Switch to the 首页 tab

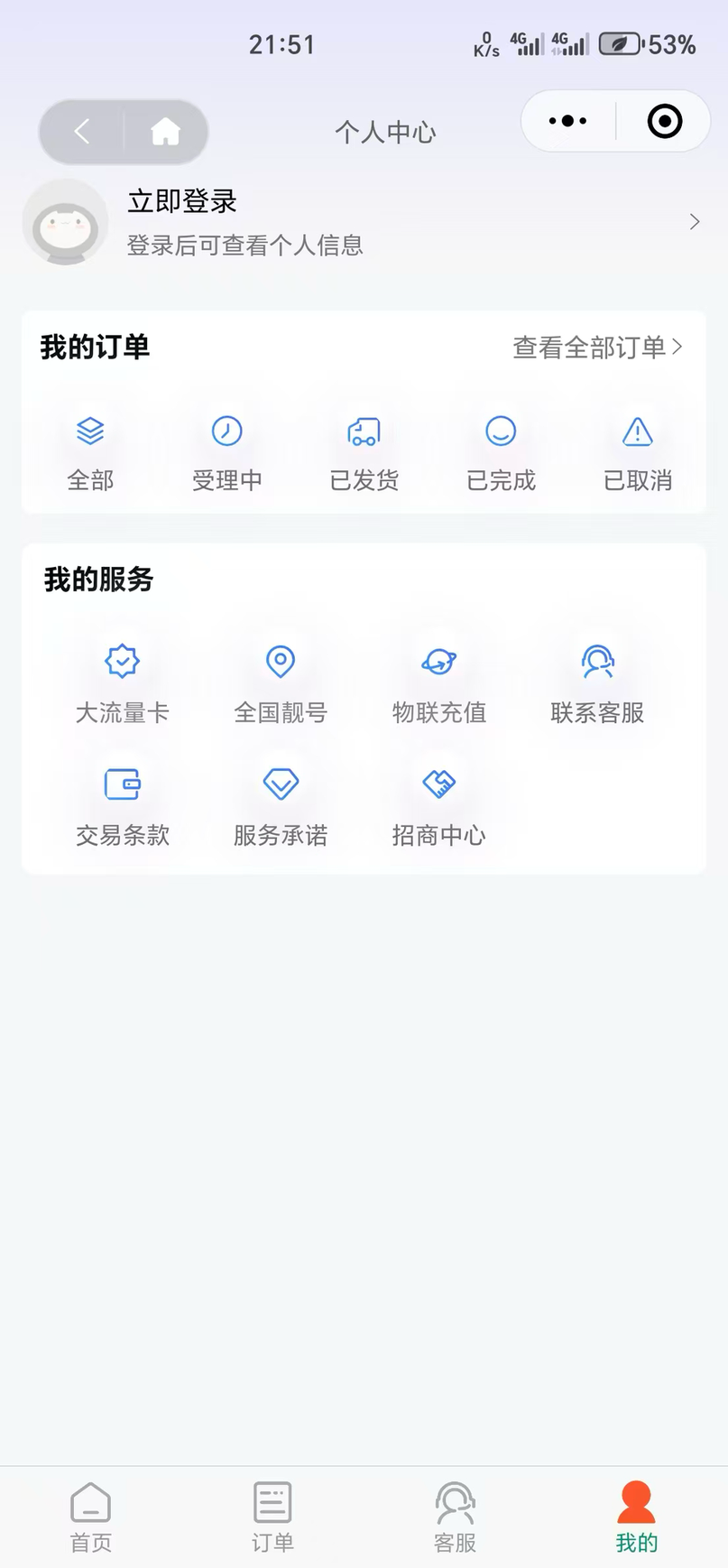click(91, 1517)
